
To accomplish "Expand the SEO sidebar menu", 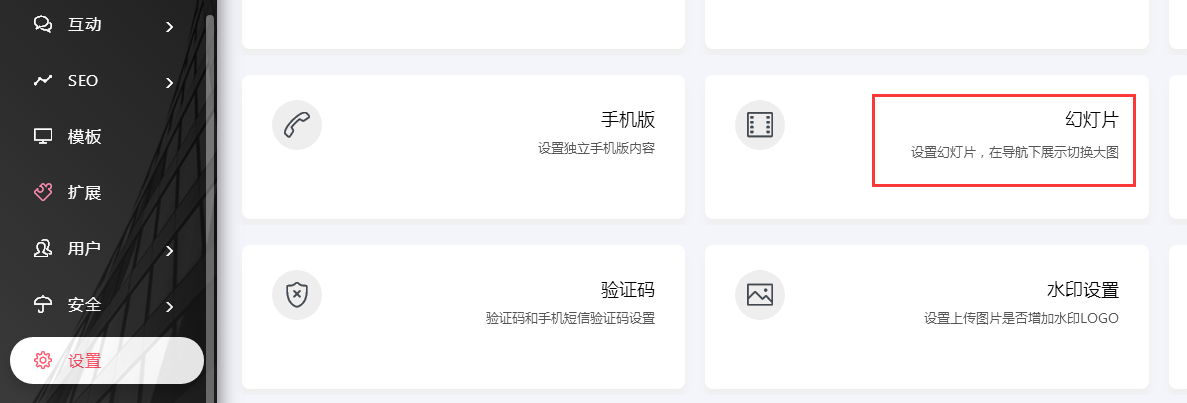I will pyautogui.click(x=100, y=81).
